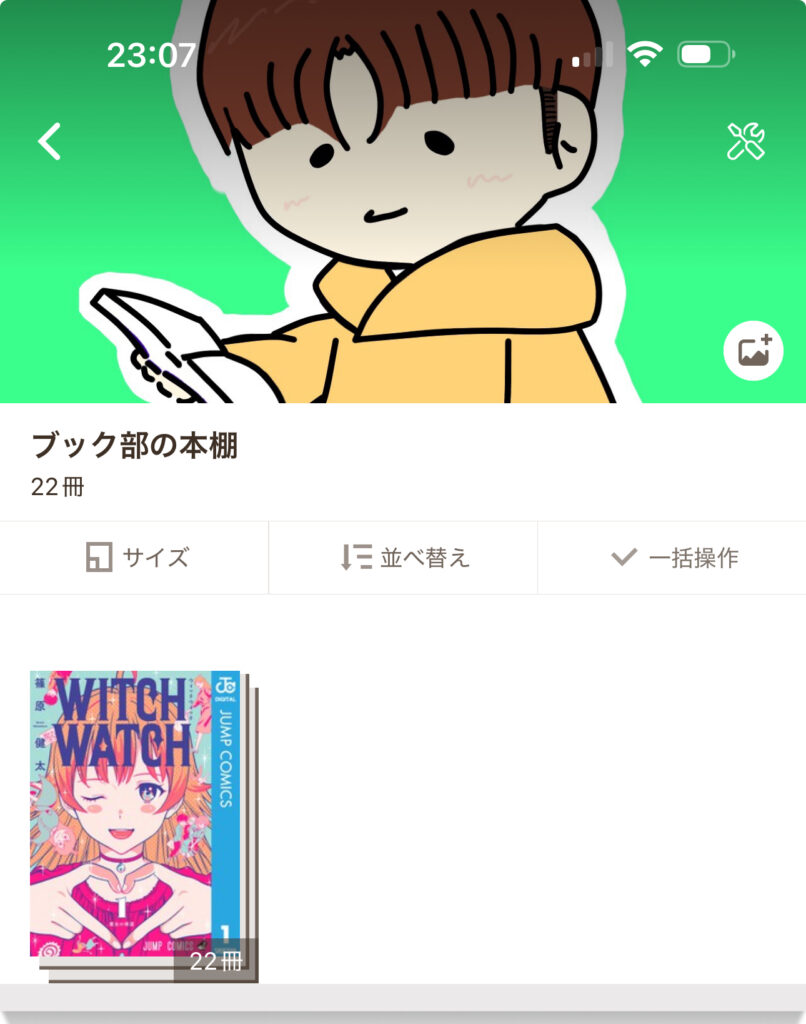
Task: Open the bookshelf settings tools icon
Action: coord(745,142)
